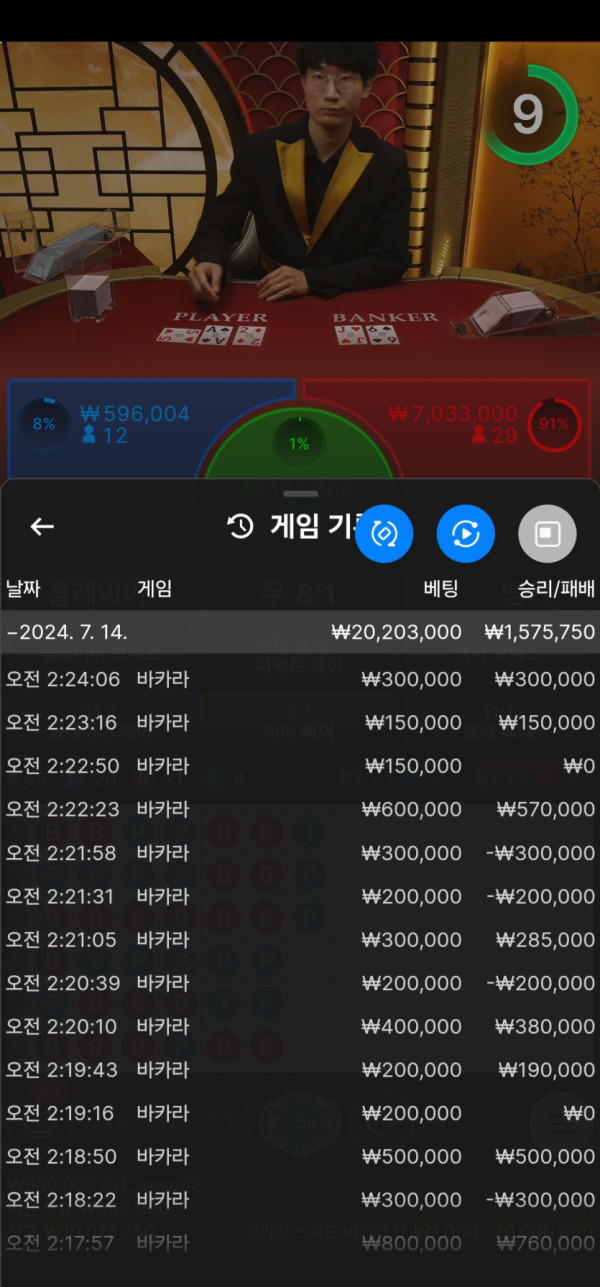Open the 오전 2:24:06 바카라 record
The image size is (600, 1287).
[300, 679]
